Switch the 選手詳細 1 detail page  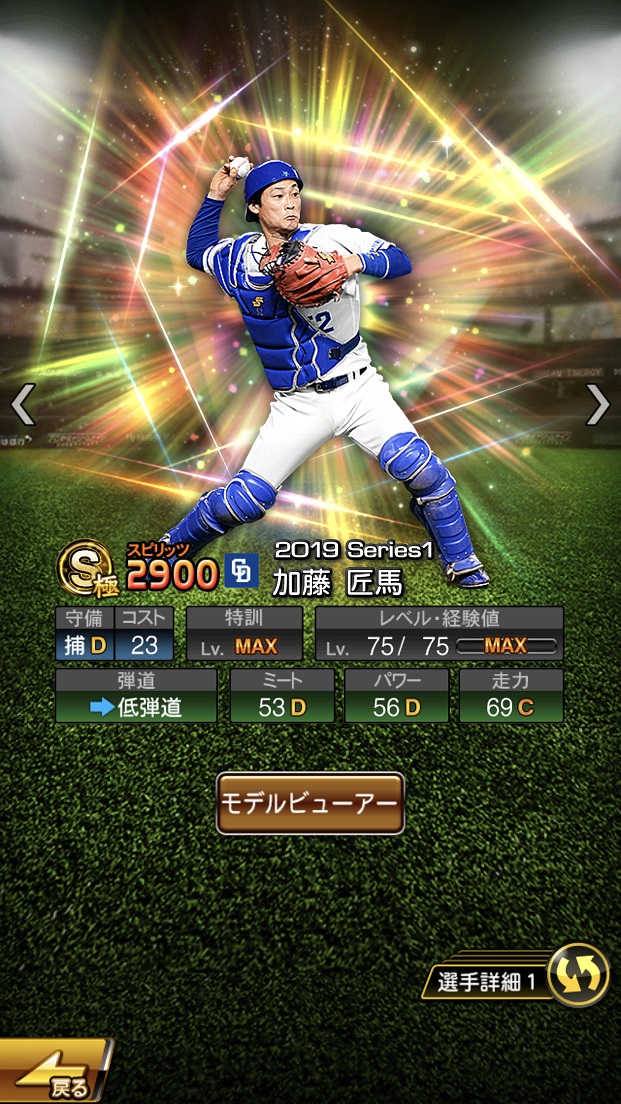click(x=578, y=974)
